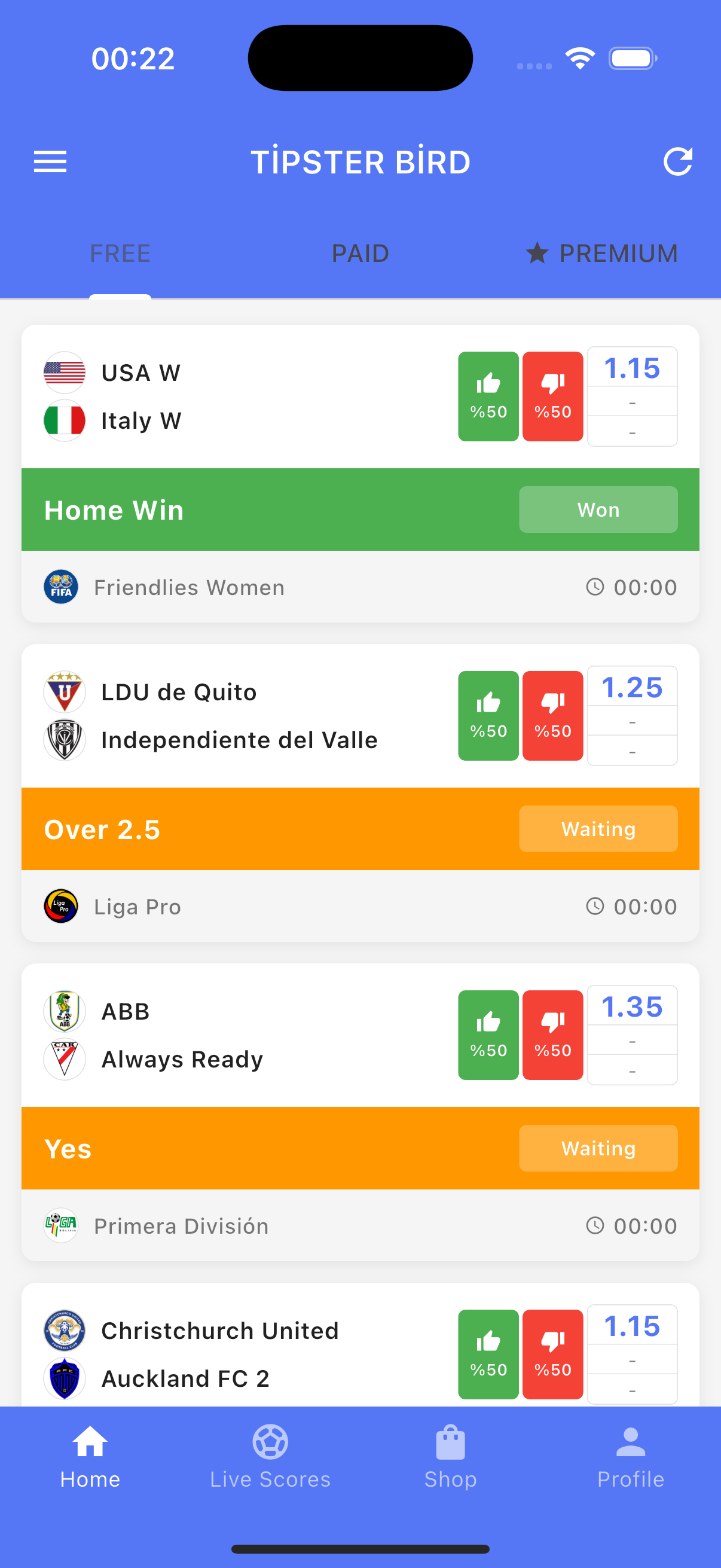Expand odds details for ABB match
The width and height of the screenshot is (721, 1568).
[632, 1034]
